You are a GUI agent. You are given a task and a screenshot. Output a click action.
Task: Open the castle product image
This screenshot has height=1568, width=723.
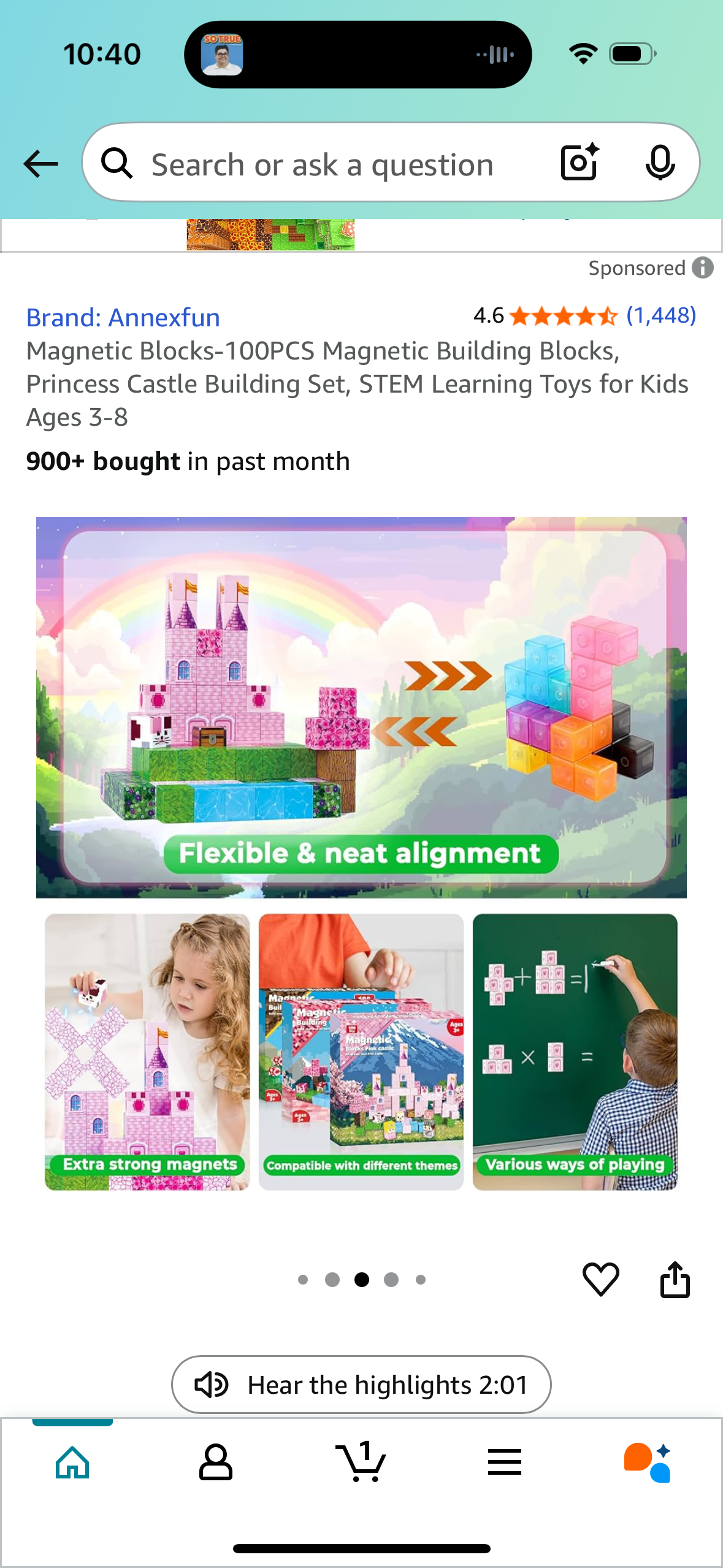[361, 853]
